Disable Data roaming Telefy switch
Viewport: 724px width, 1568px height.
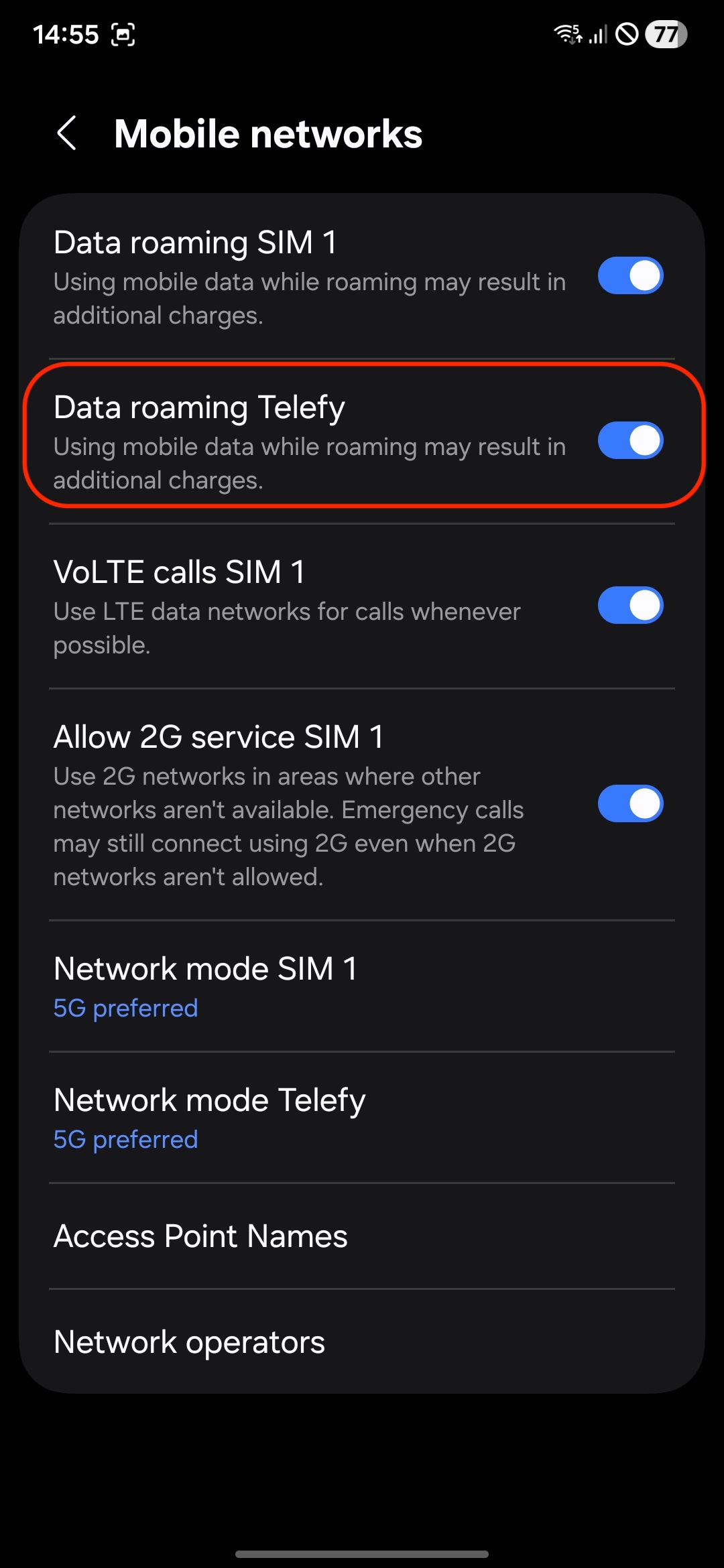pos(630,440)
